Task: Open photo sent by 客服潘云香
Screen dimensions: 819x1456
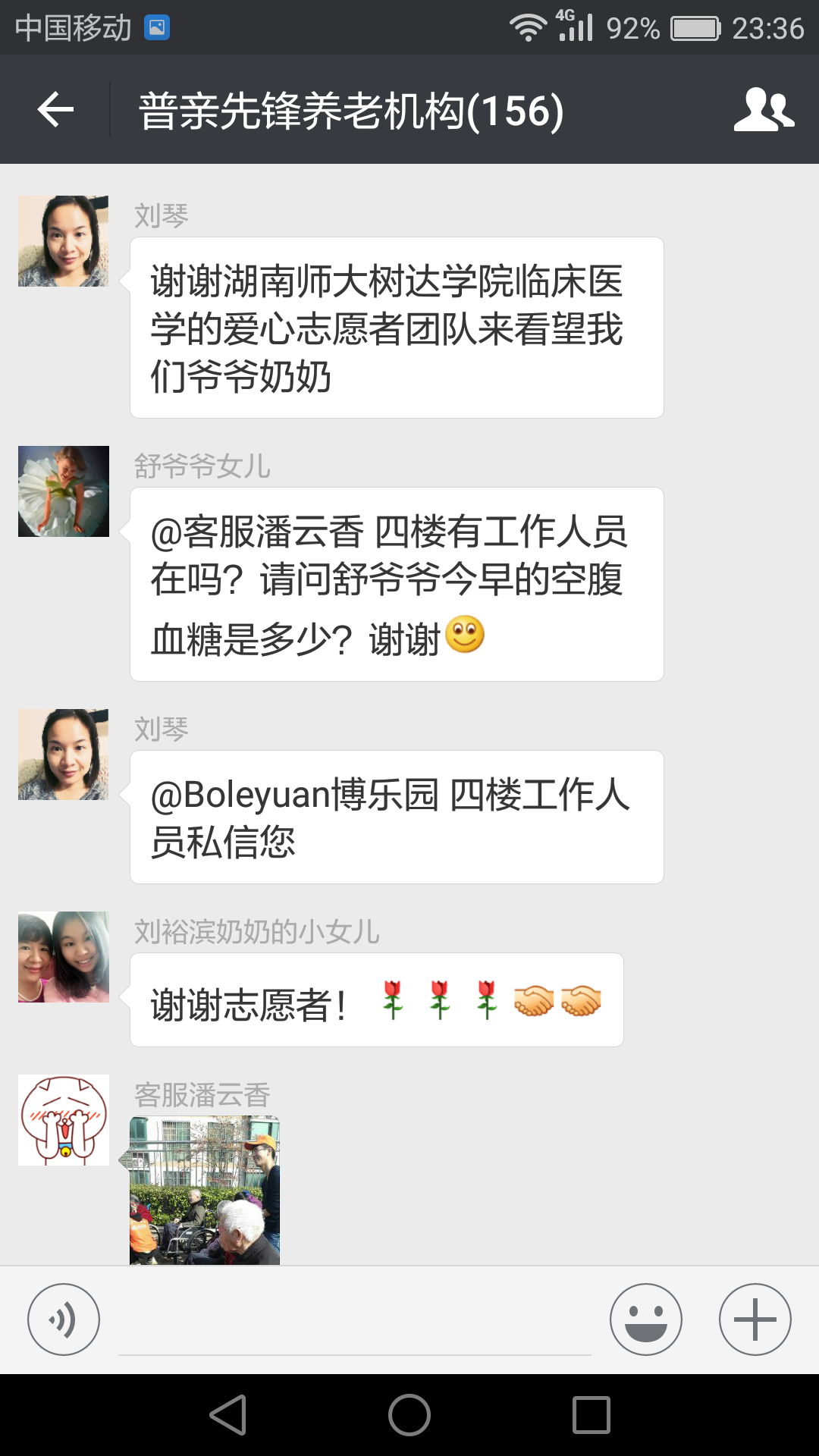Action: pos(205,1189)
